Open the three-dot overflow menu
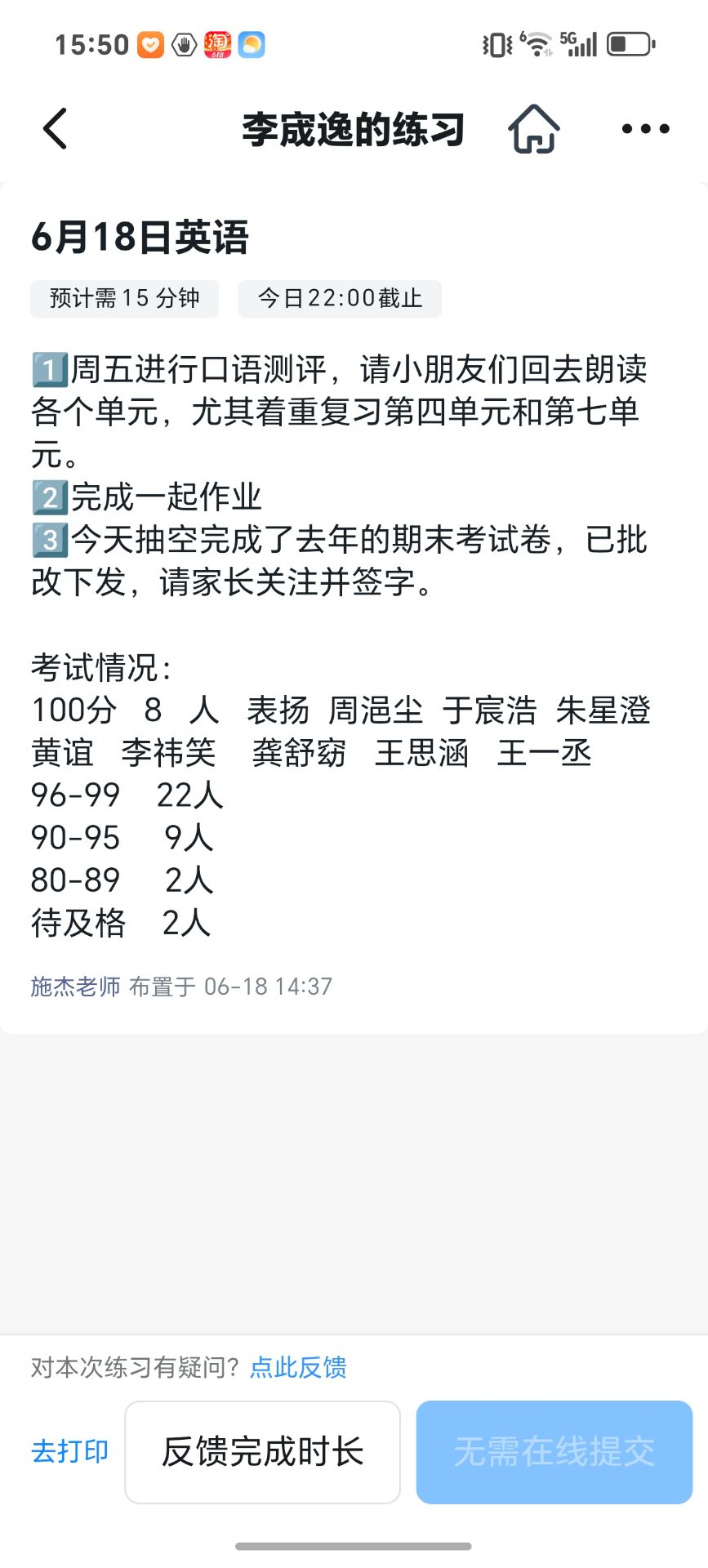708x1568 pixels. pos(645,129)
